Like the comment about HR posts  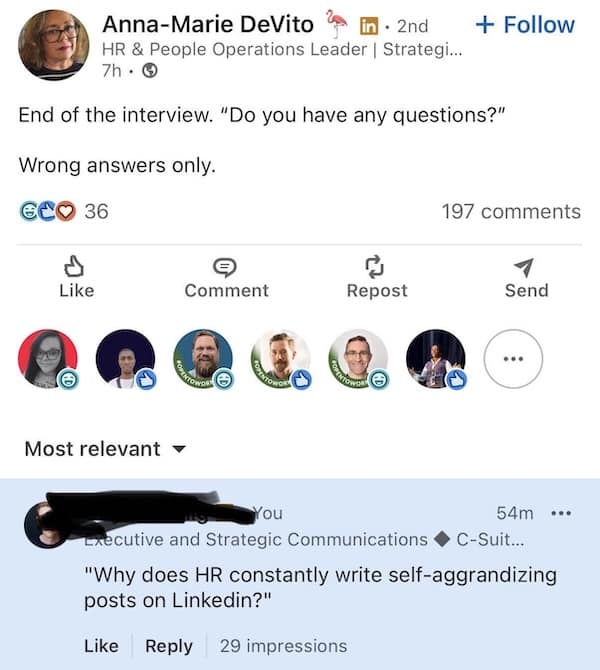point(101,646)
